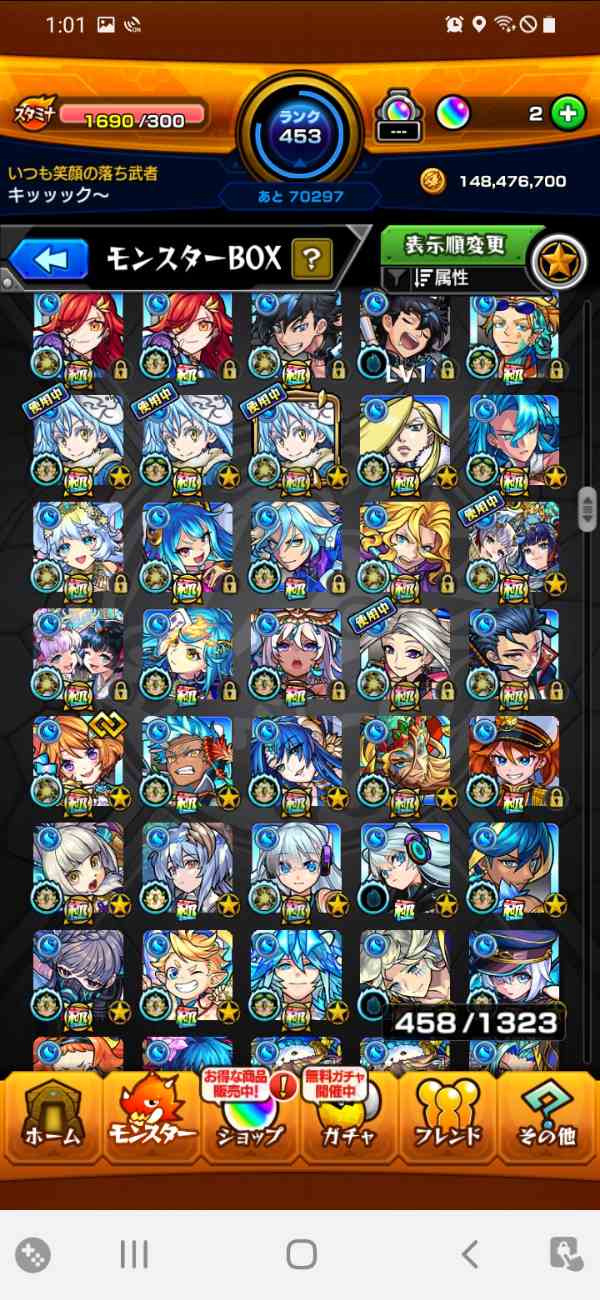Screen dimensions: 600x1300
Task: Open the gold star favorites filter
Action: click(558, 261)
